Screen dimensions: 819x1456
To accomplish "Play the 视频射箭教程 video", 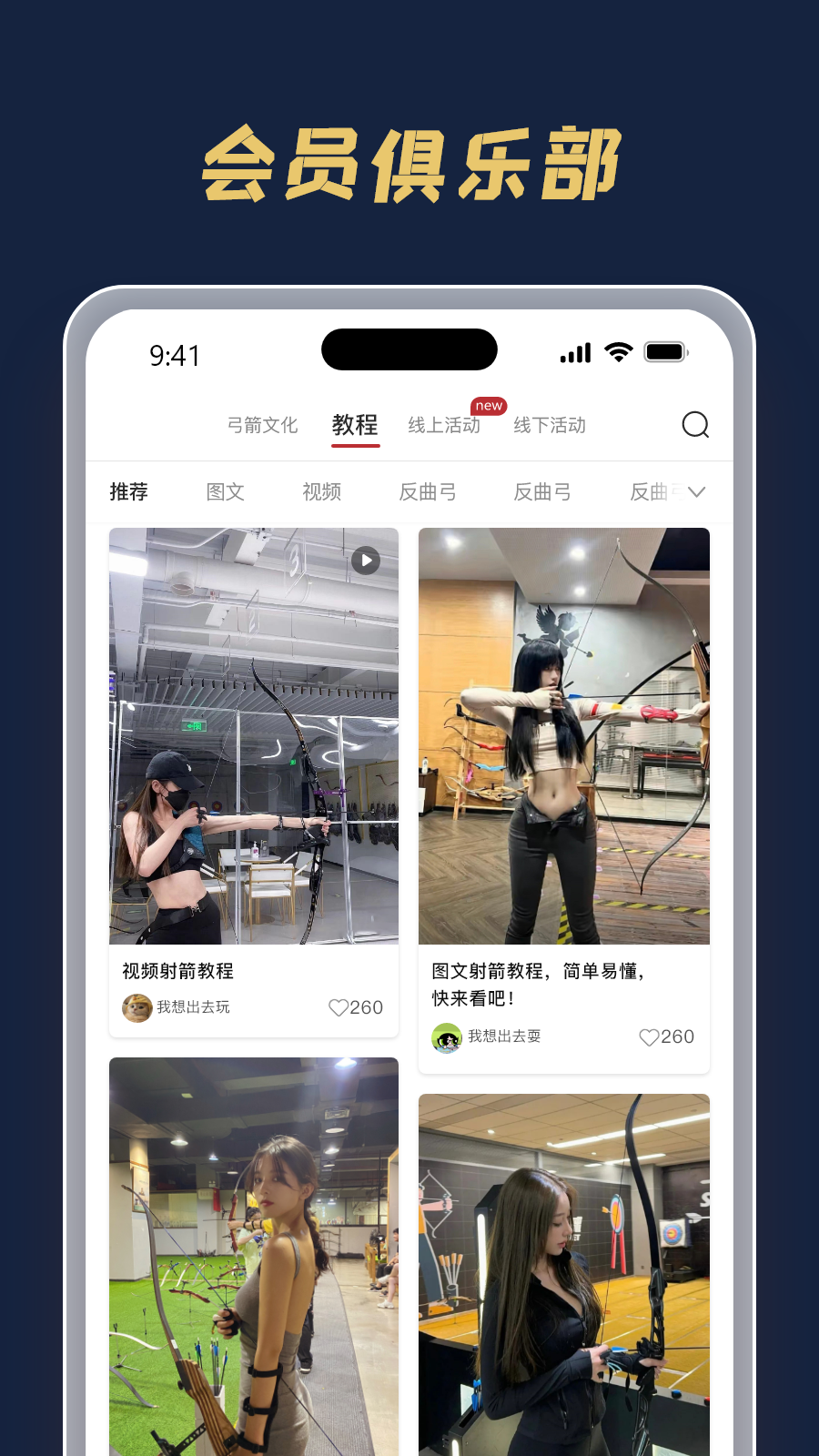I will pos(365,561).
